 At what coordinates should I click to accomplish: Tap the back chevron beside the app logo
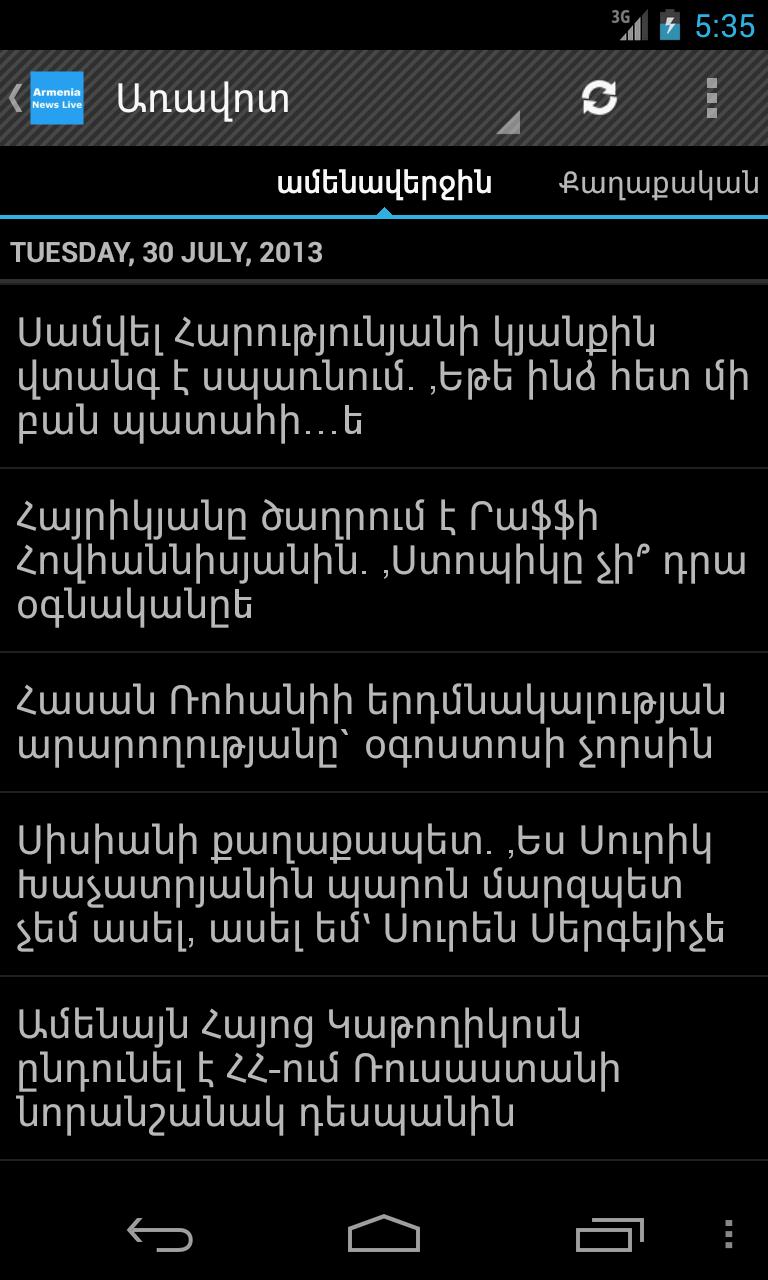click(13, 98)
